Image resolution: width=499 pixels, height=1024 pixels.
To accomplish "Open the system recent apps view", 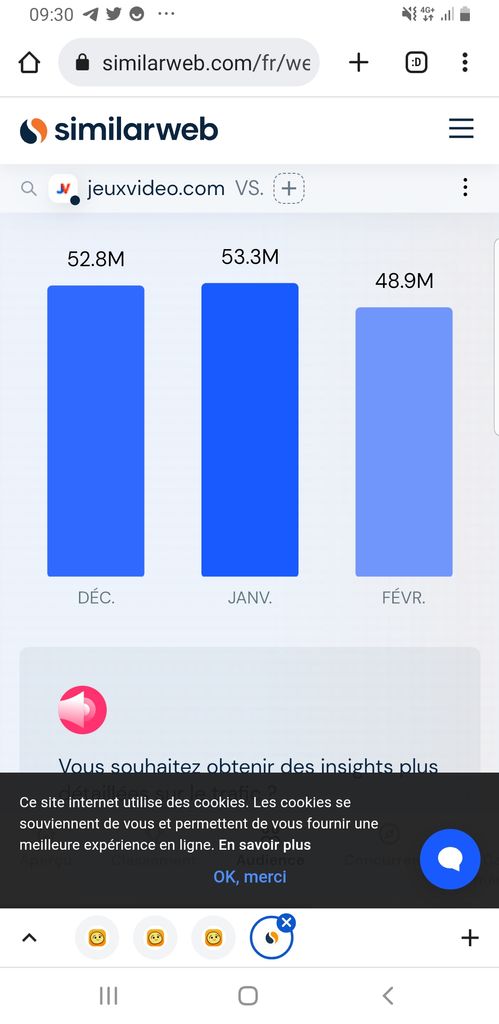I will 108,995.
